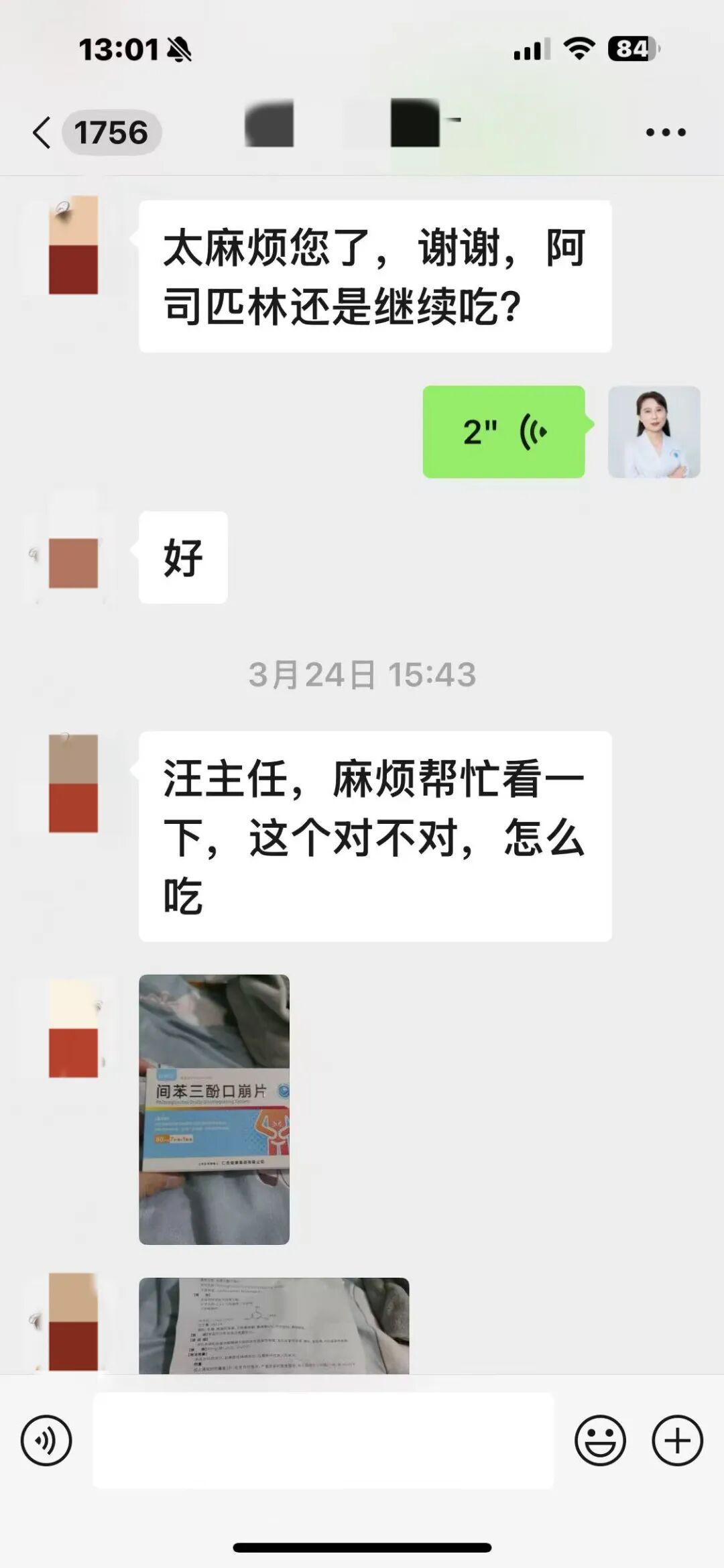Viewport: 724px width, 1568px height.
Task: Open the plus attachment menu
Action: click(677, 1440)
